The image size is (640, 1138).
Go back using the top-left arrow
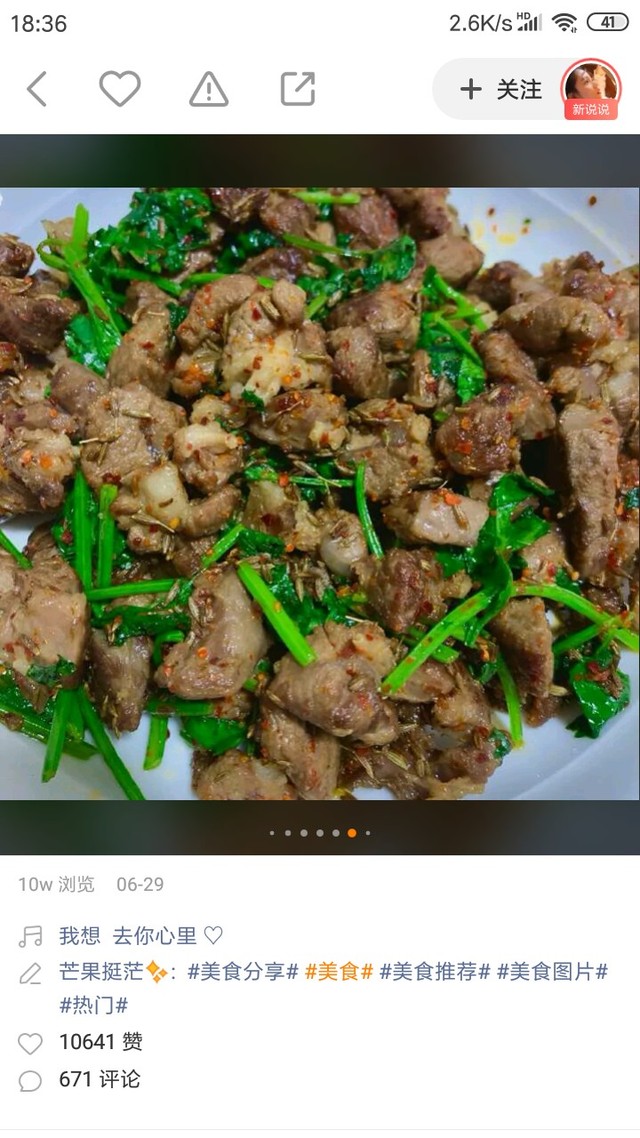[36, 89]
